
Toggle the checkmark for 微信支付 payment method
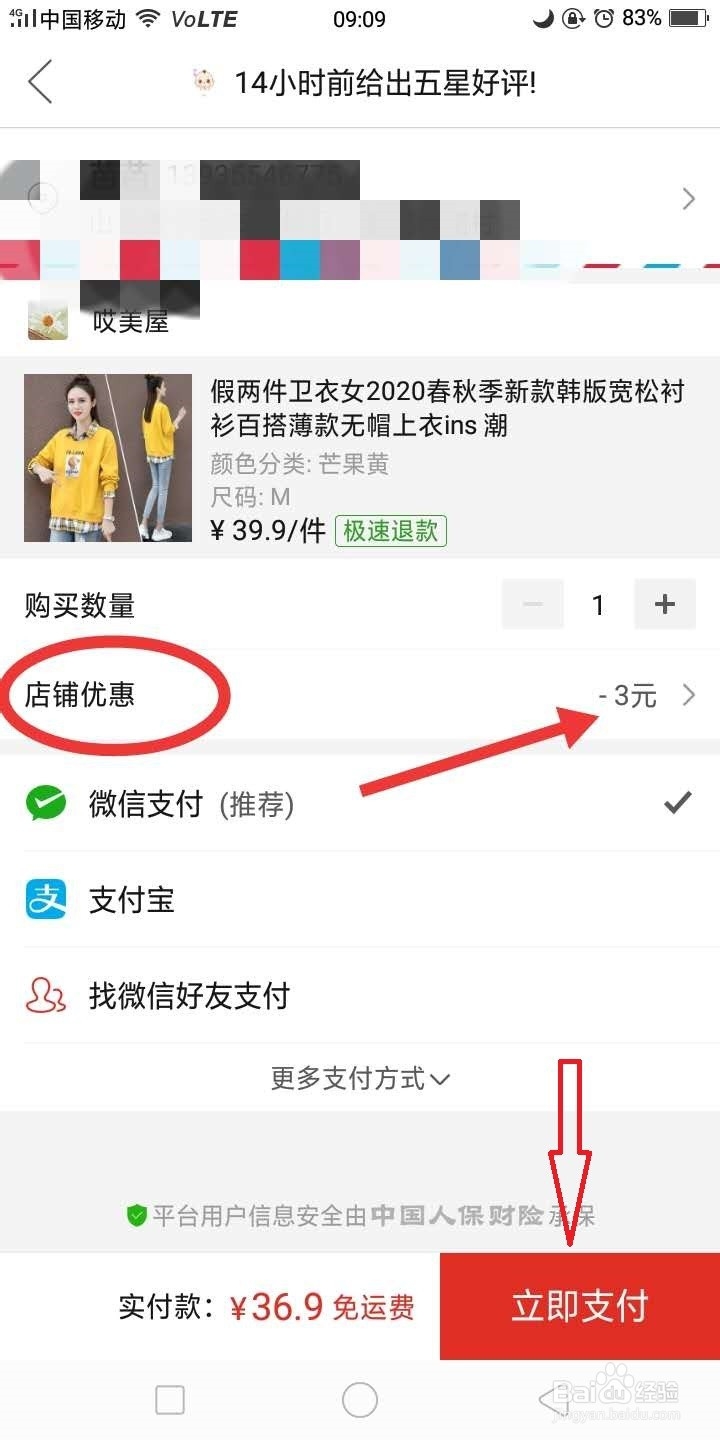(678, 802)
